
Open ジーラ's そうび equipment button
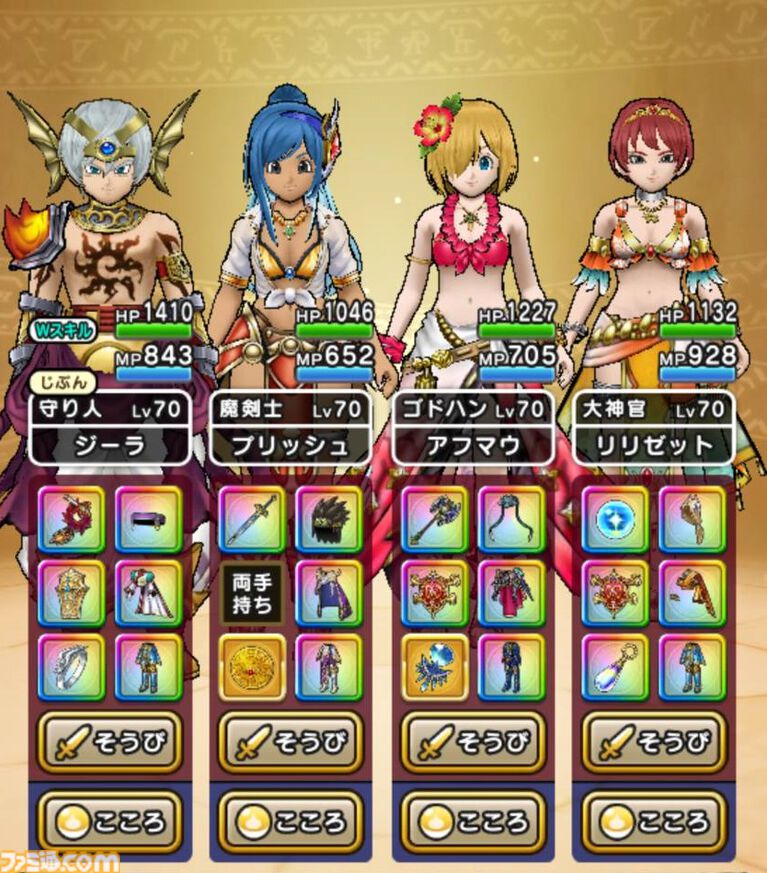click(111, 741)
